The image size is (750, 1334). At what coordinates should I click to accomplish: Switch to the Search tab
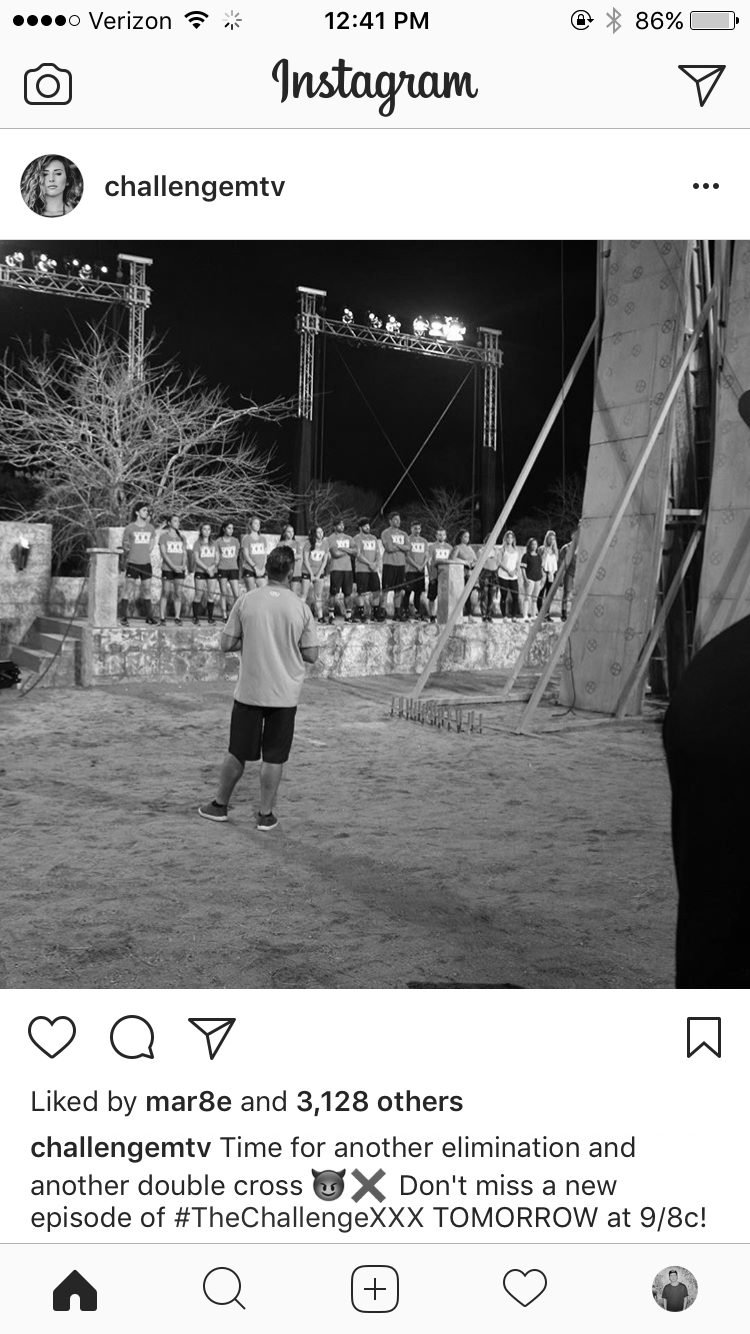[224, 1289]
